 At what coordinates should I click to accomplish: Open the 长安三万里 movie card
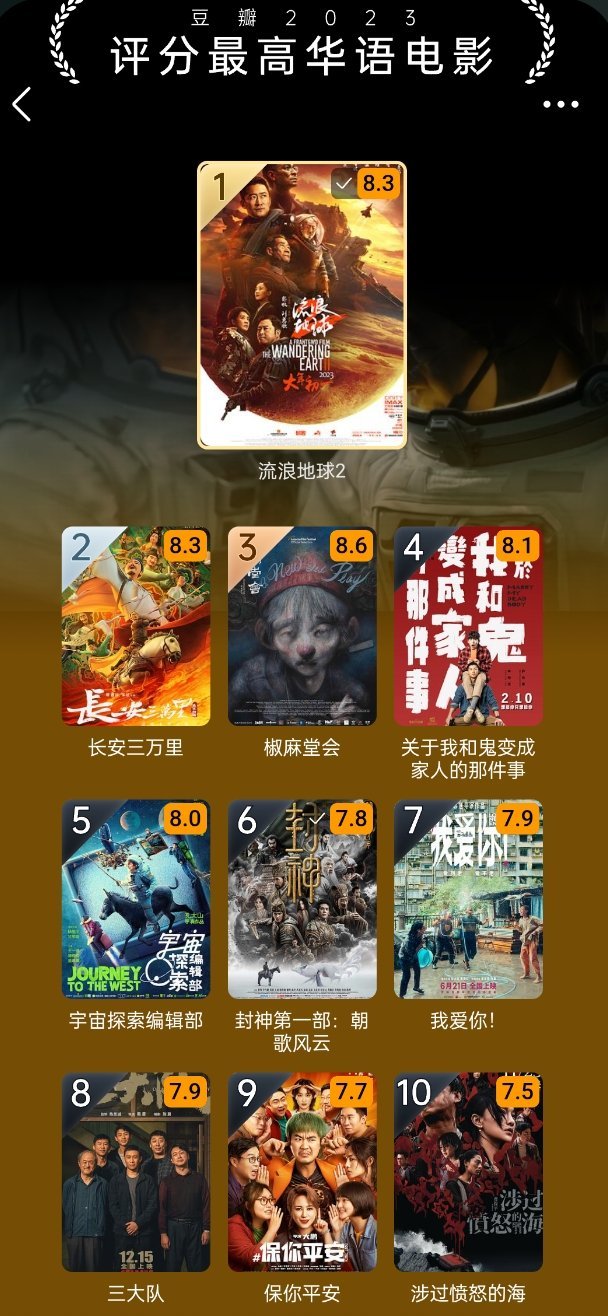pos(136,627)
